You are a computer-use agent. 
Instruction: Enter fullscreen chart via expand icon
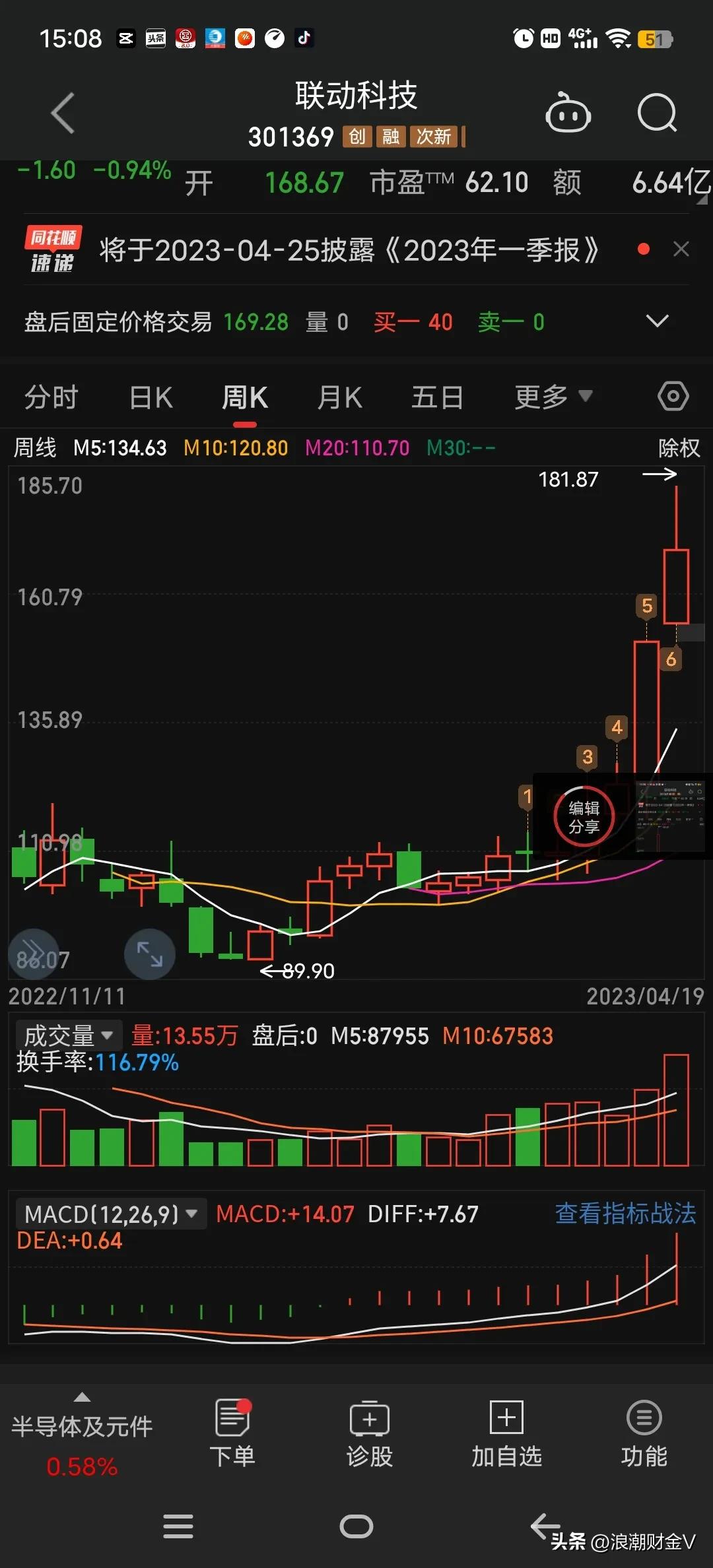[150, 953]
